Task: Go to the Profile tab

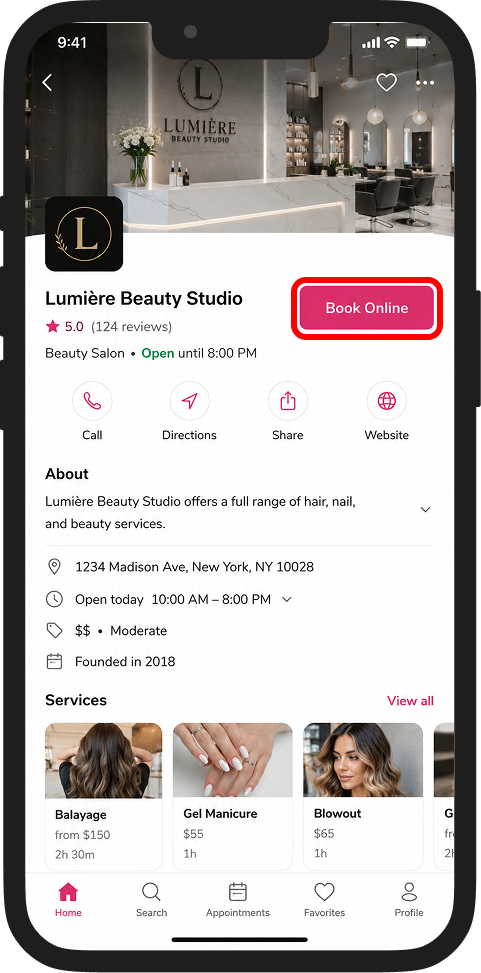Action: click(x=409, y=900)
